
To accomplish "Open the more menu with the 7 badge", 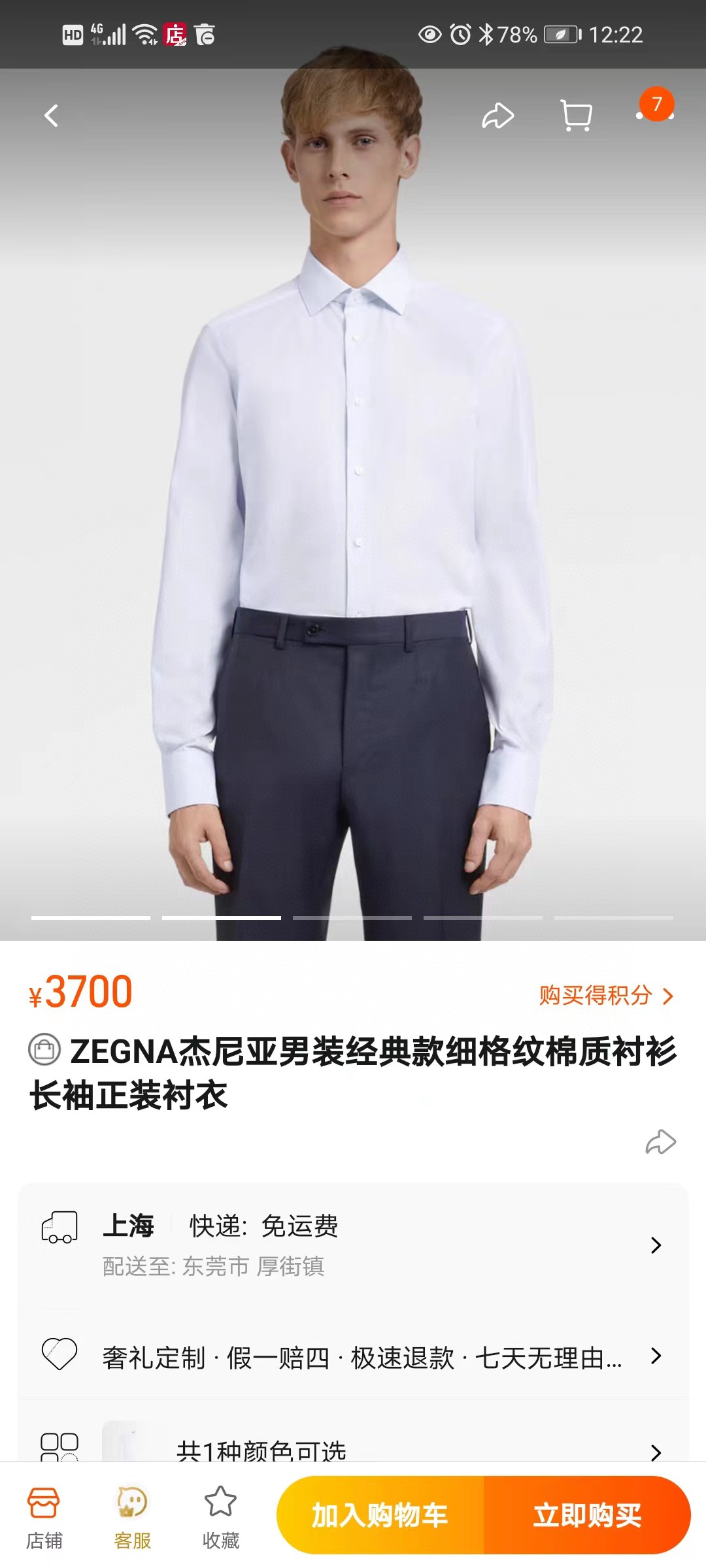I will click(x=655, y=114).
